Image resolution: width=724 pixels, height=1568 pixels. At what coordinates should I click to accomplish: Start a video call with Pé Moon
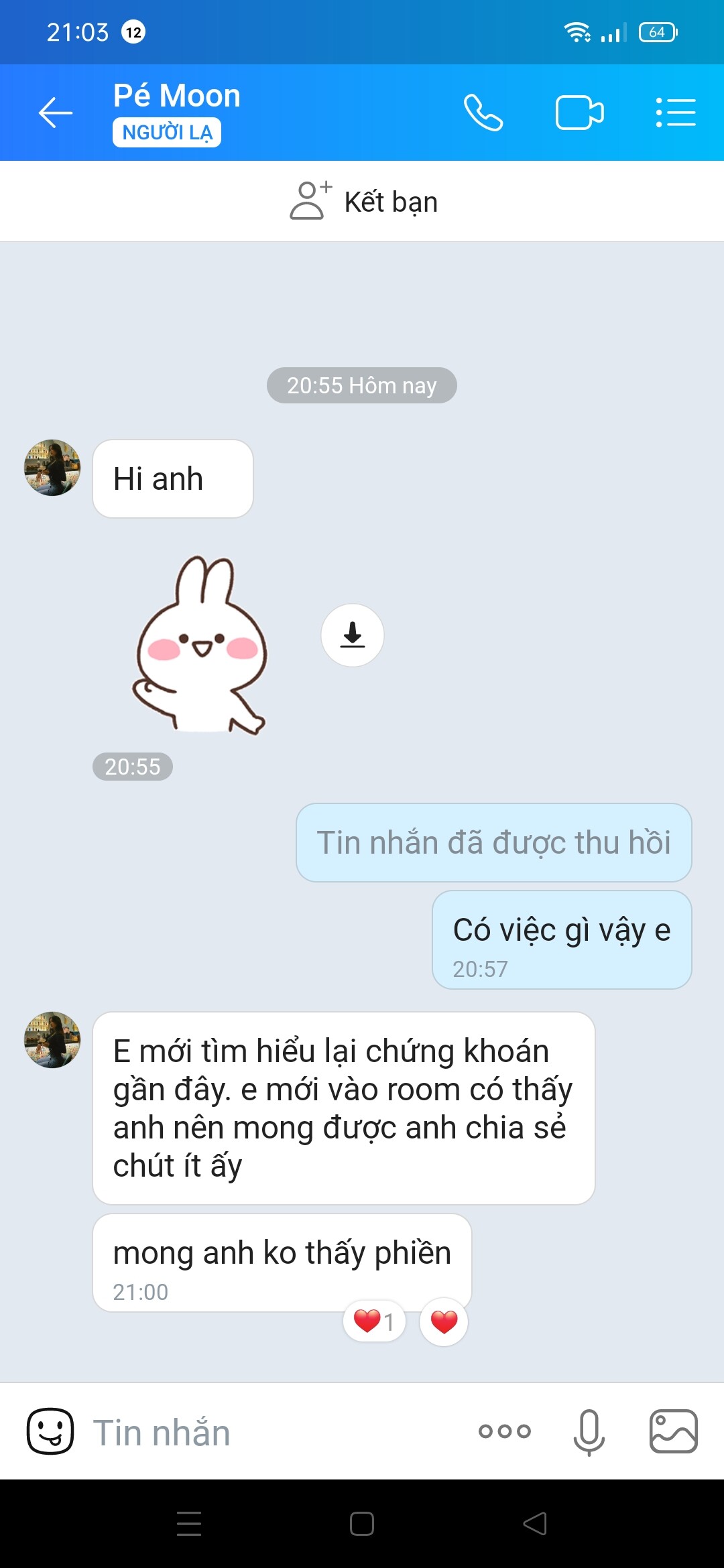point(579,113)
